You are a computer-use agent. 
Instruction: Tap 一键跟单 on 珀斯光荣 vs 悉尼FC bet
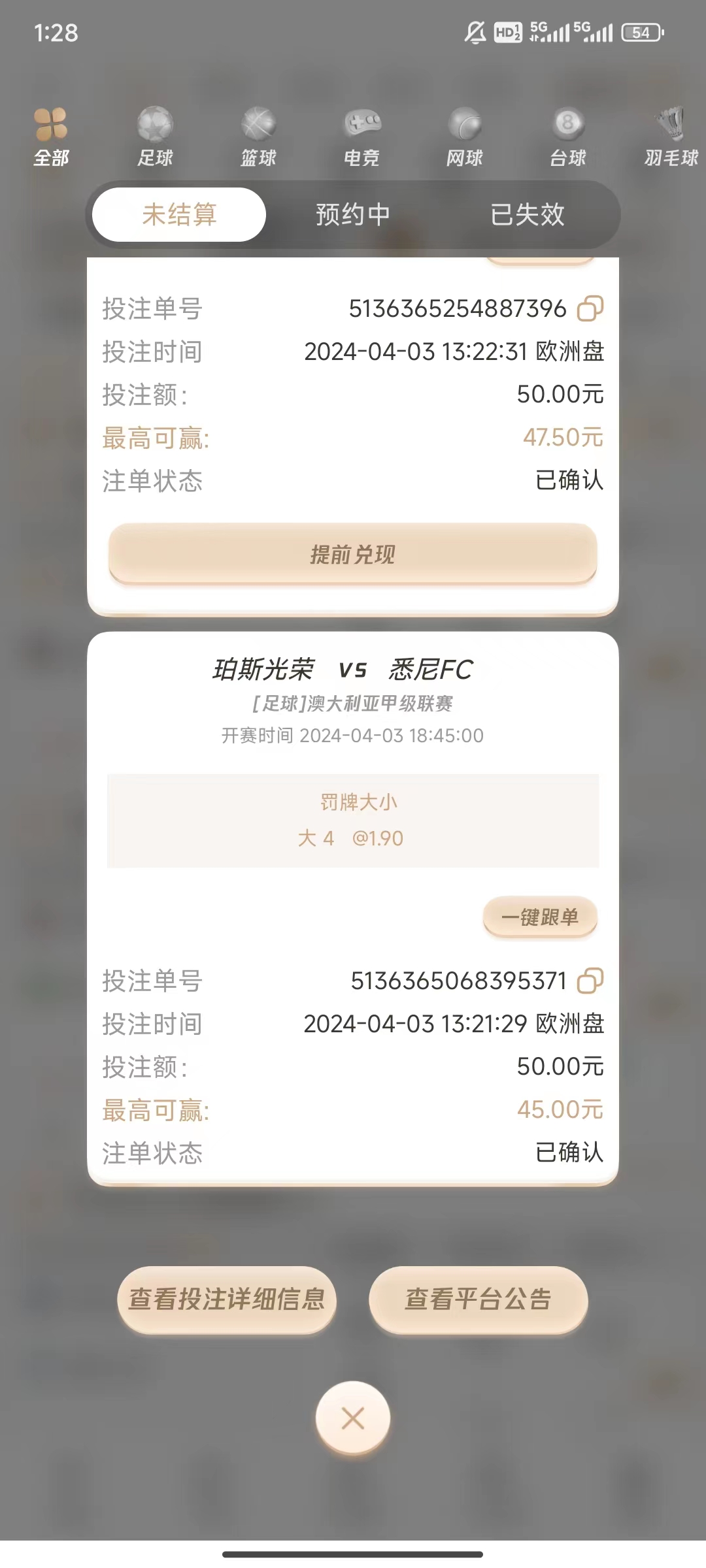pyautogui.click(x=540, y=917)
